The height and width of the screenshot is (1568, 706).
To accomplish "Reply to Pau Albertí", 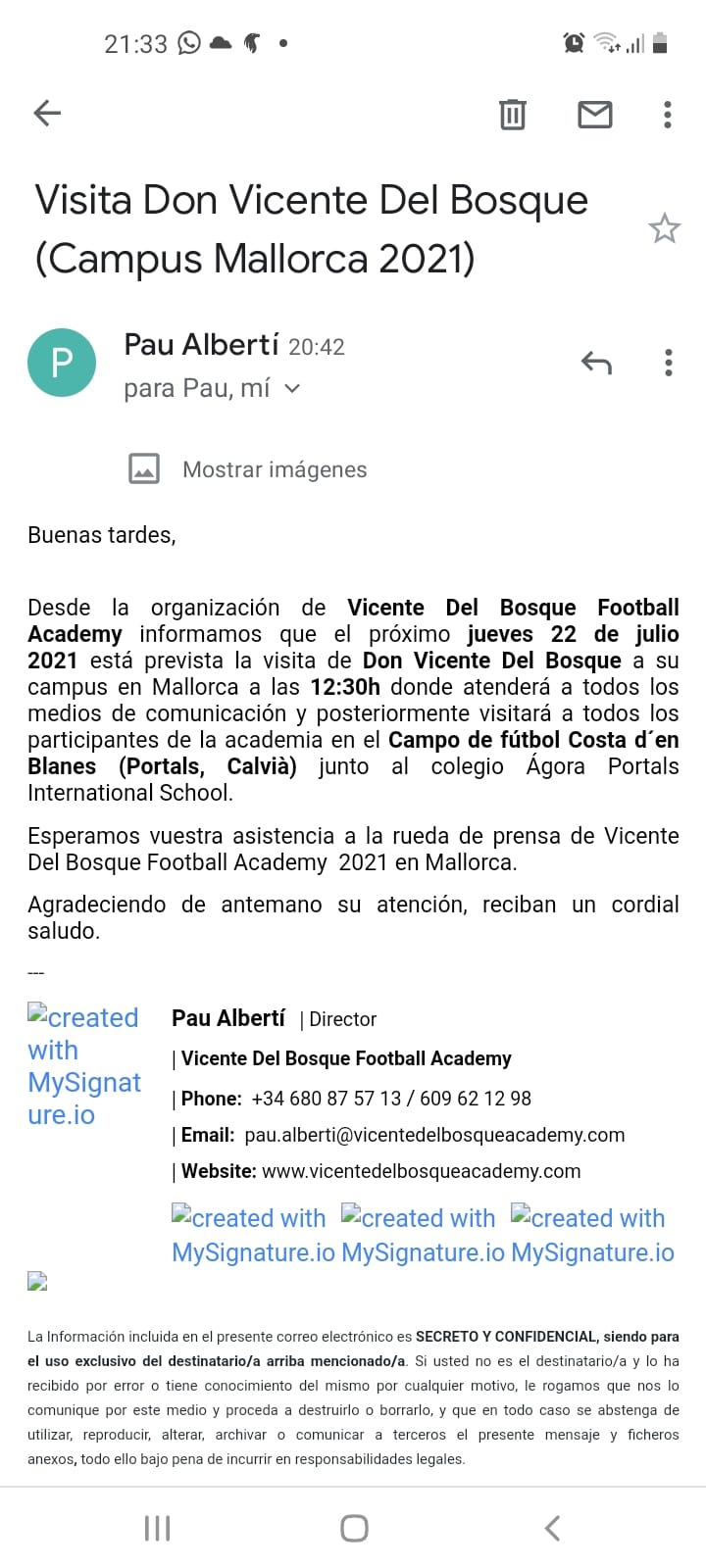I will (596, 364).
